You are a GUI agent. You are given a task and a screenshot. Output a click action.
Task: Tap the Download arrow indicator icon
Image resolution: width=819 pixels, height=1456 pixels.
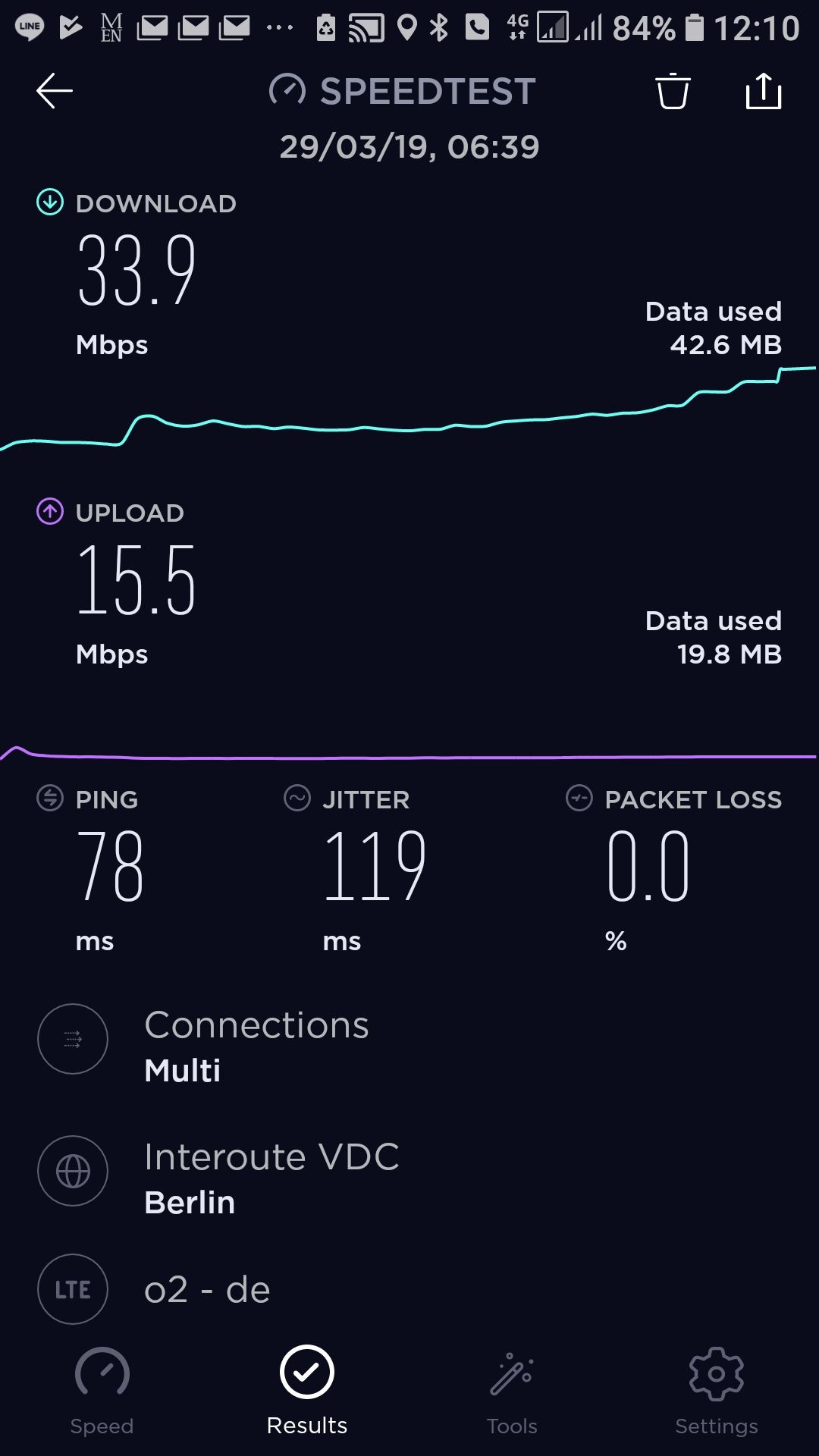[x=48, y=202]
